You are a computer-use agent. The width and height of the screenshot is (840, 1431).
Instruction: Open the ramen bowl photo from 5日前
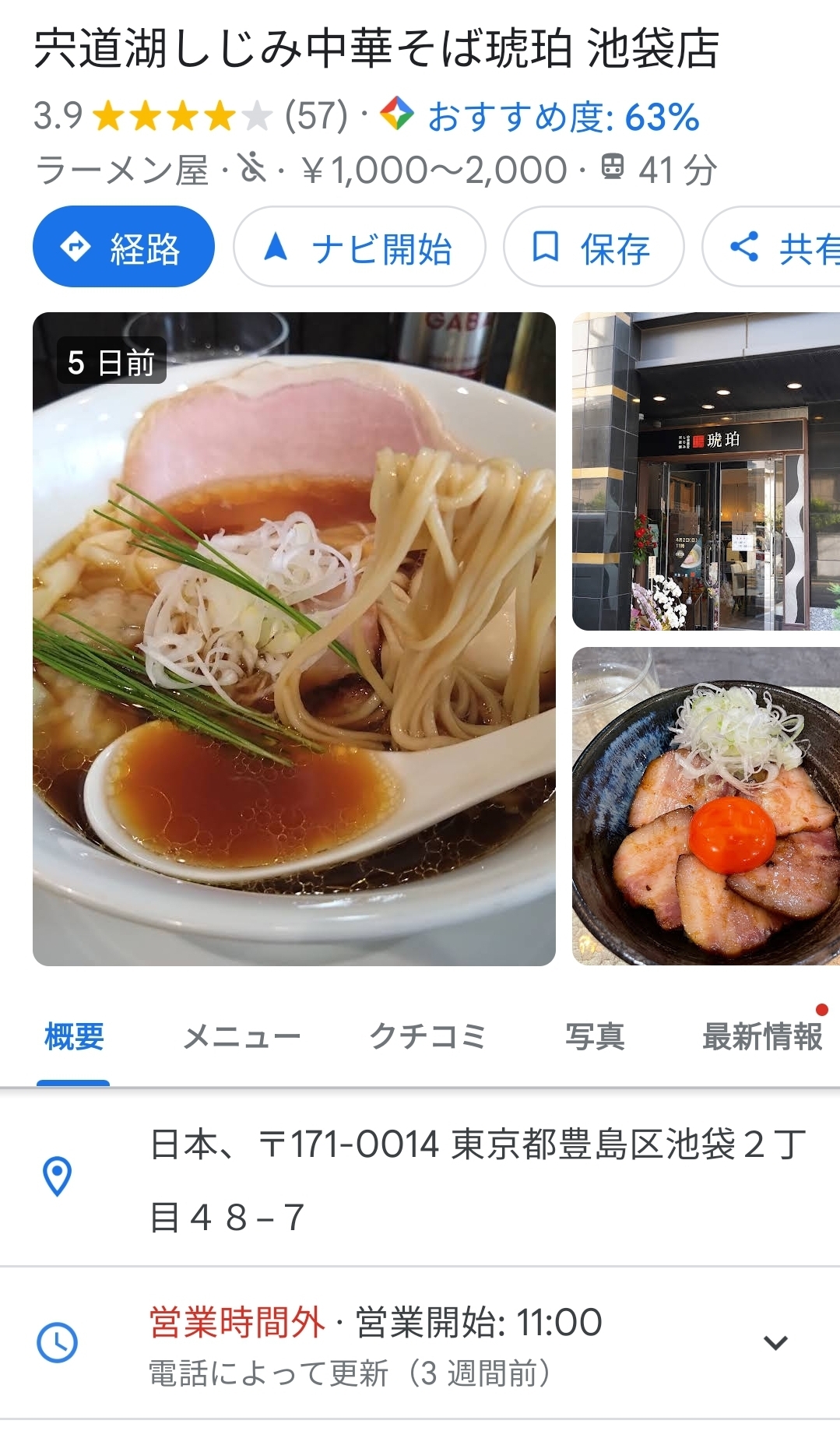[293, 638]
